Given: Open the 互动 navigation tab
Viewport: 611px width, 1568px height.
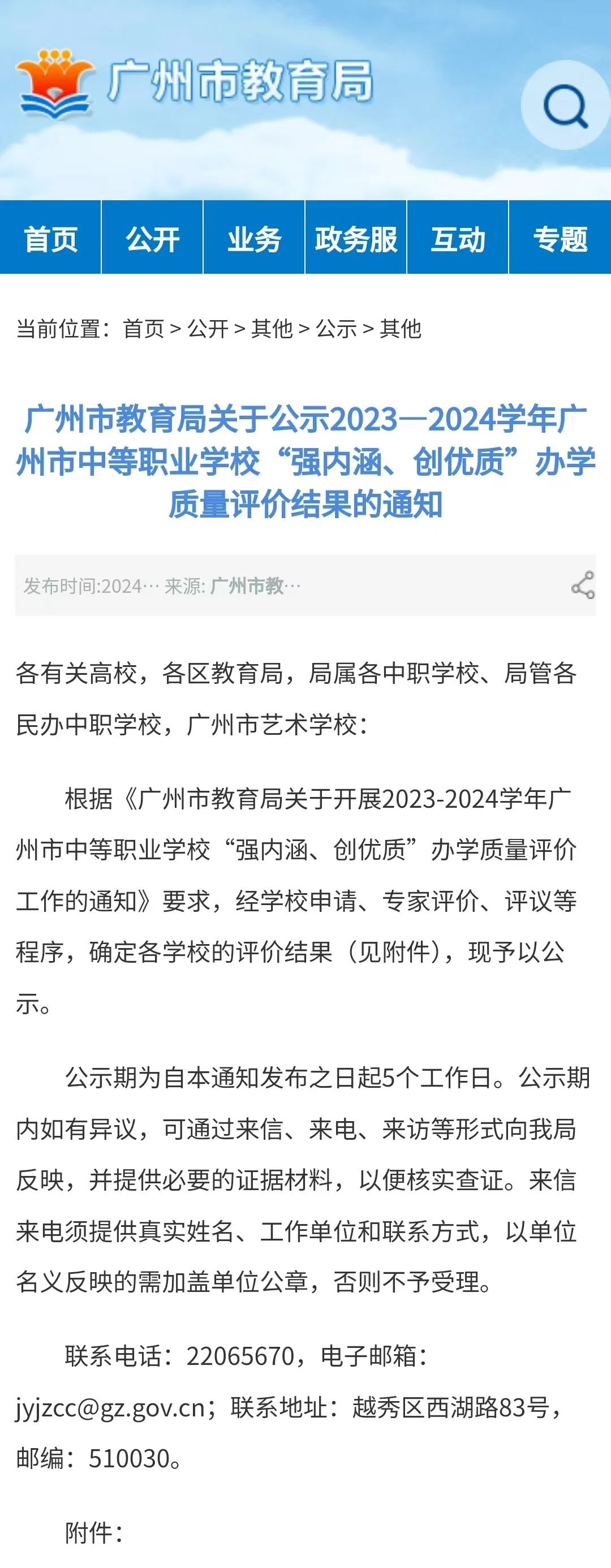Looking at the screenshot, I should [458, 238].
